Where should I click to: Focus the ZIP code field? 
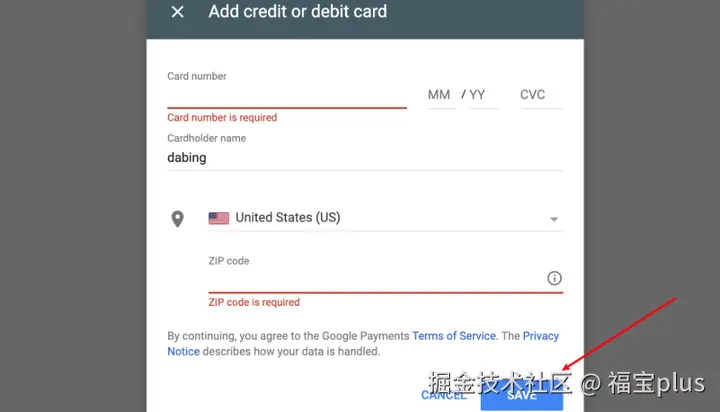pyautogui.click(x=375, y=279)
